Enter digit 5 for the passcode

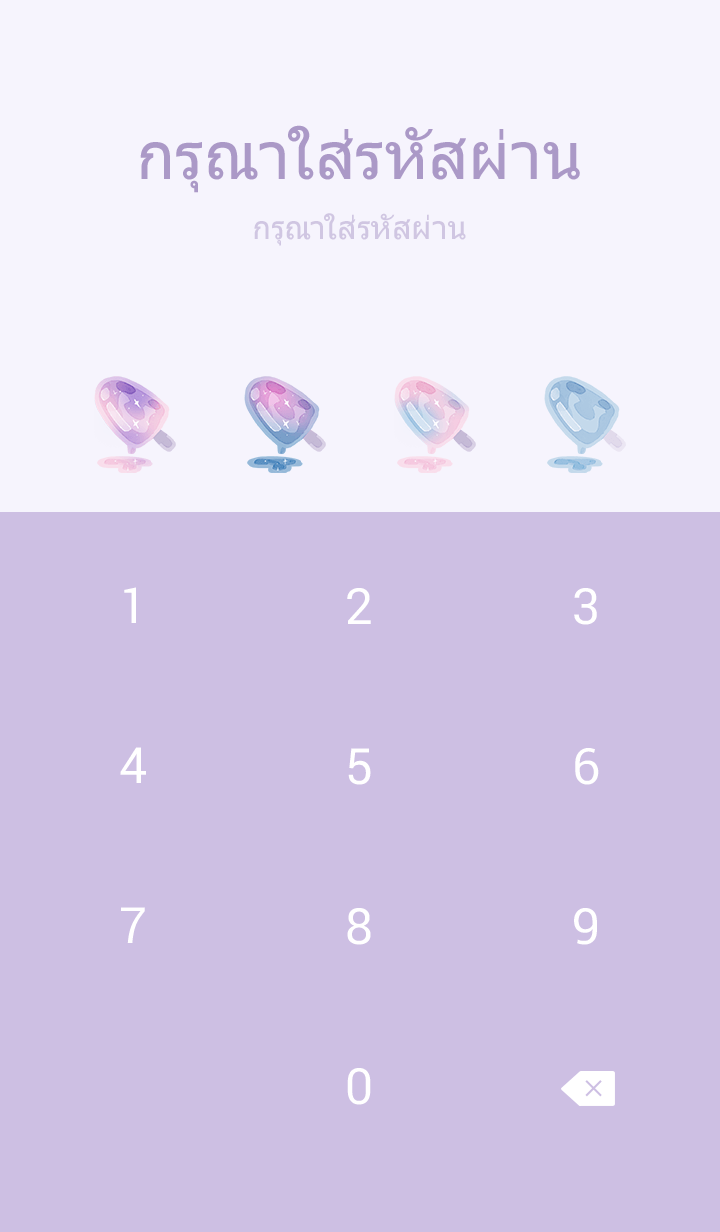(359, 767)
